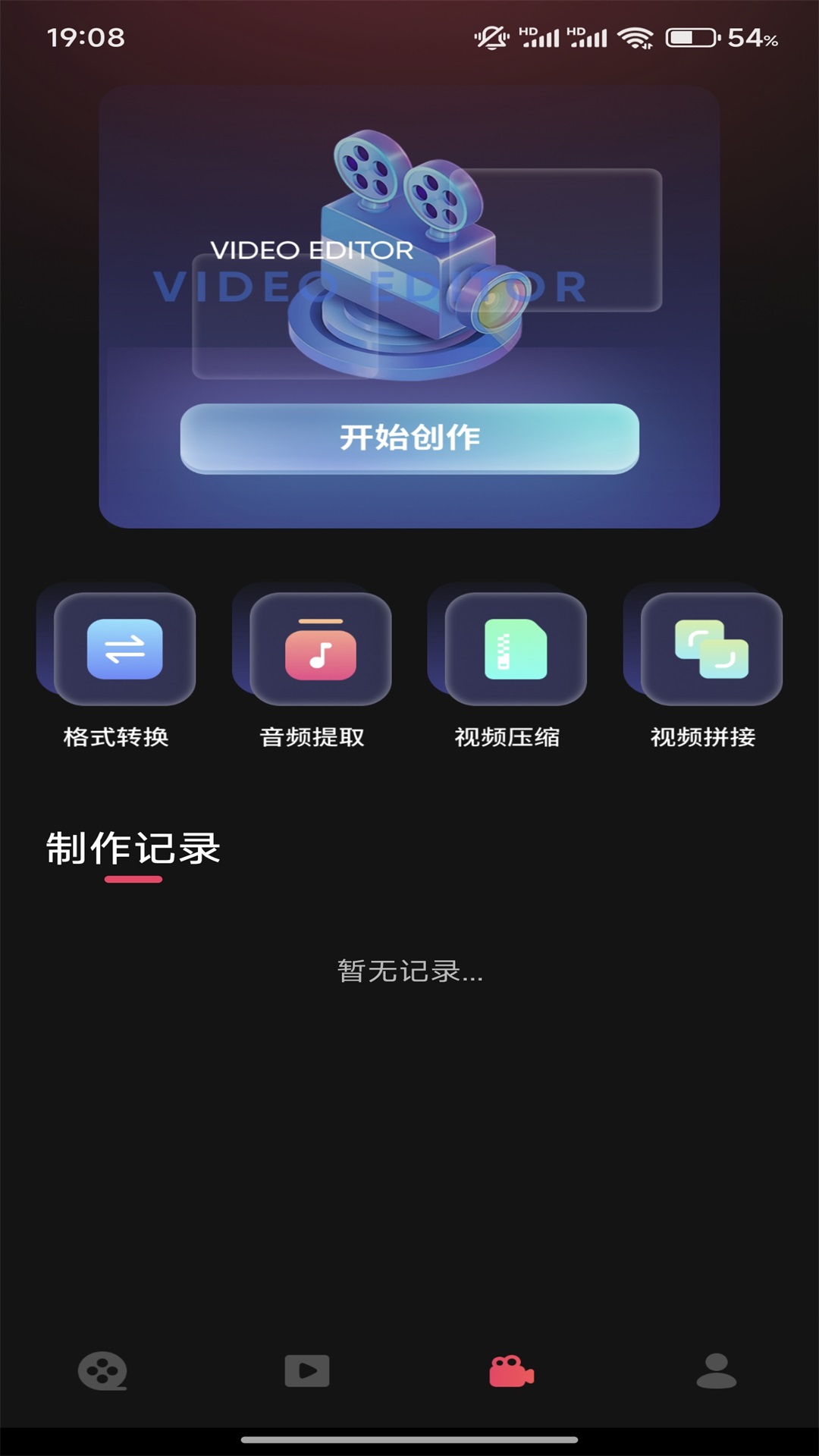The image size is (819, 1456).
Task: Switch to the film reel tab
Action: (102, 1371)
